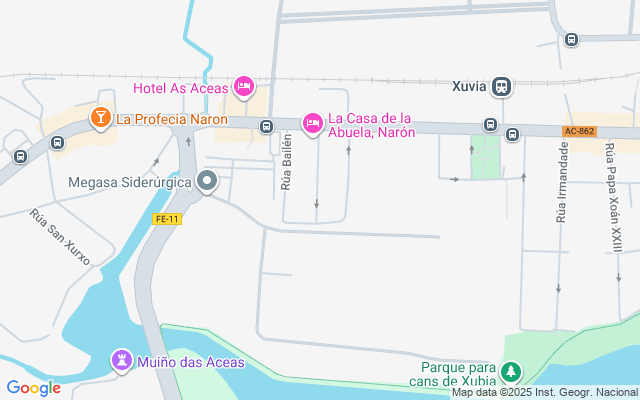Select the Megasa Siderúrgica pin
Image resolution: width=640 pixels, height=400 pixels.
[207, 181]
